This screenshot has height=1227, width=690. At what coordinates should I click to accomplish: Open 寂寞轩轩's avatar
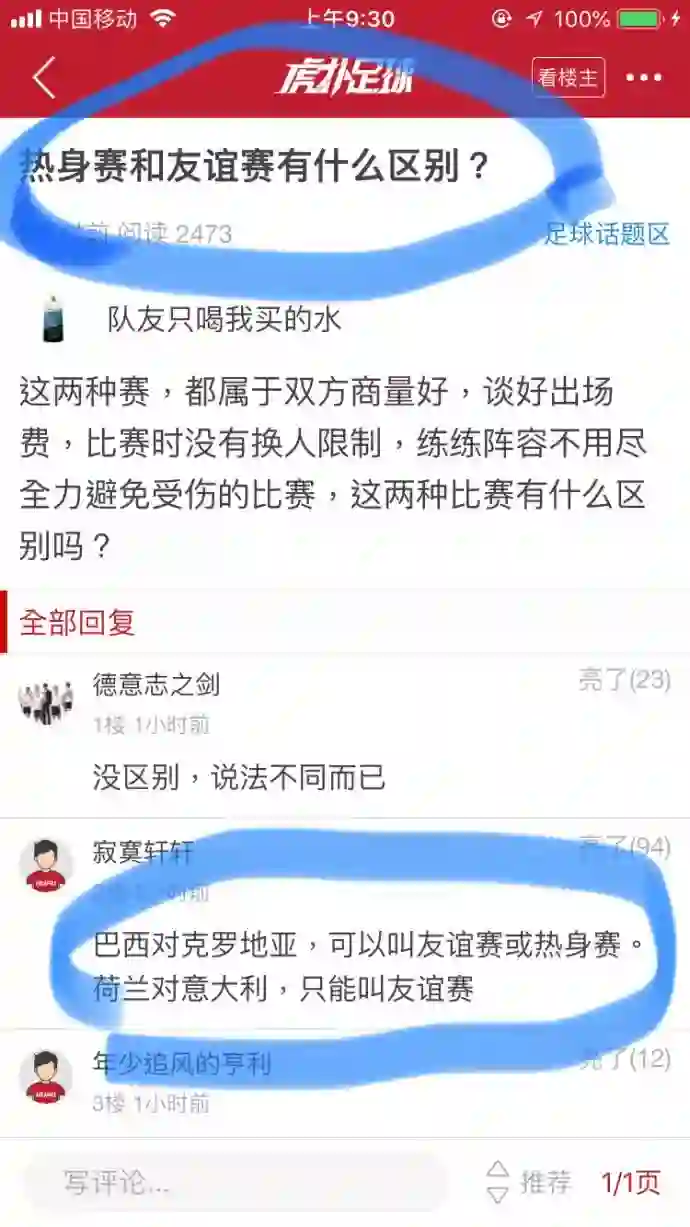point(46,865)
